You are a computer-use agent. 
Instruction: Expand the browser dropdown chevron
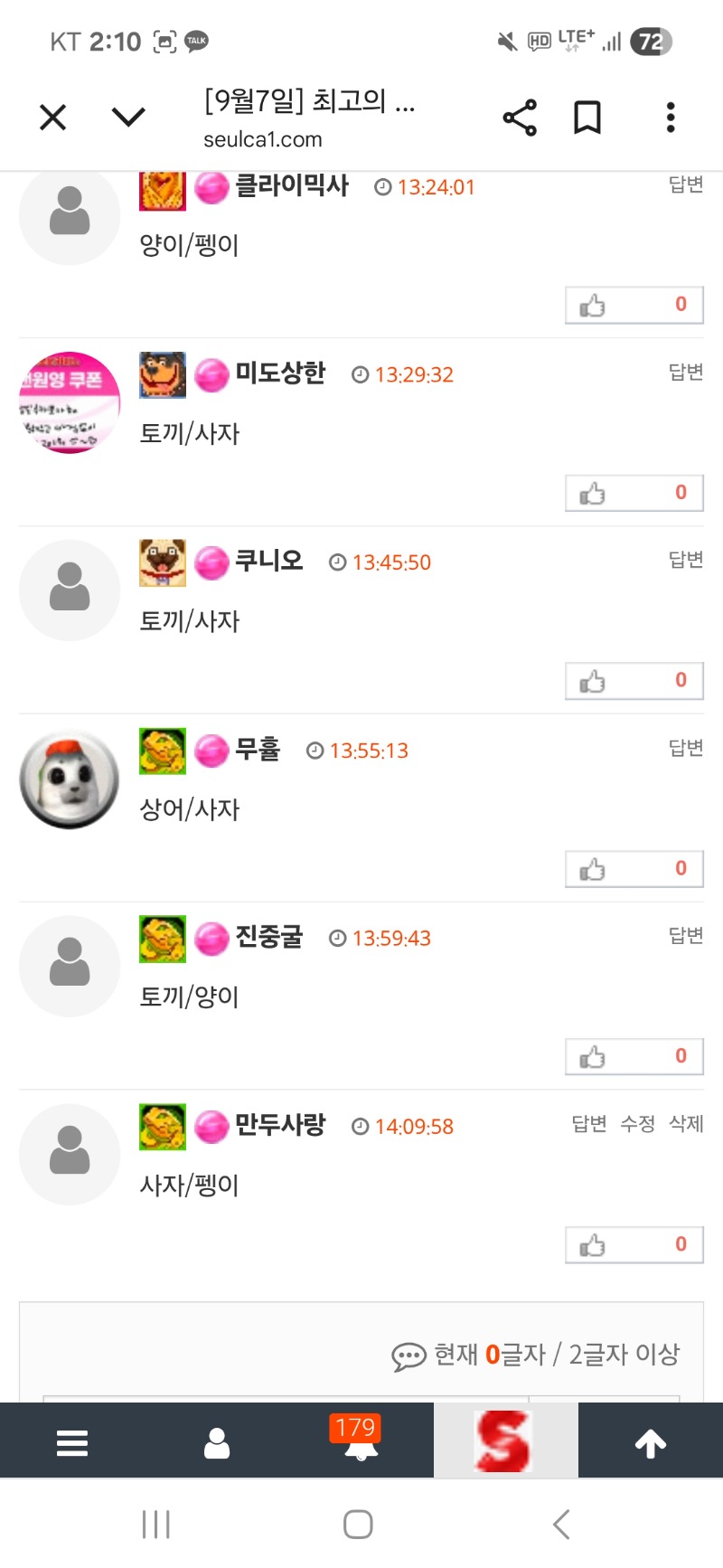[128, 118]
